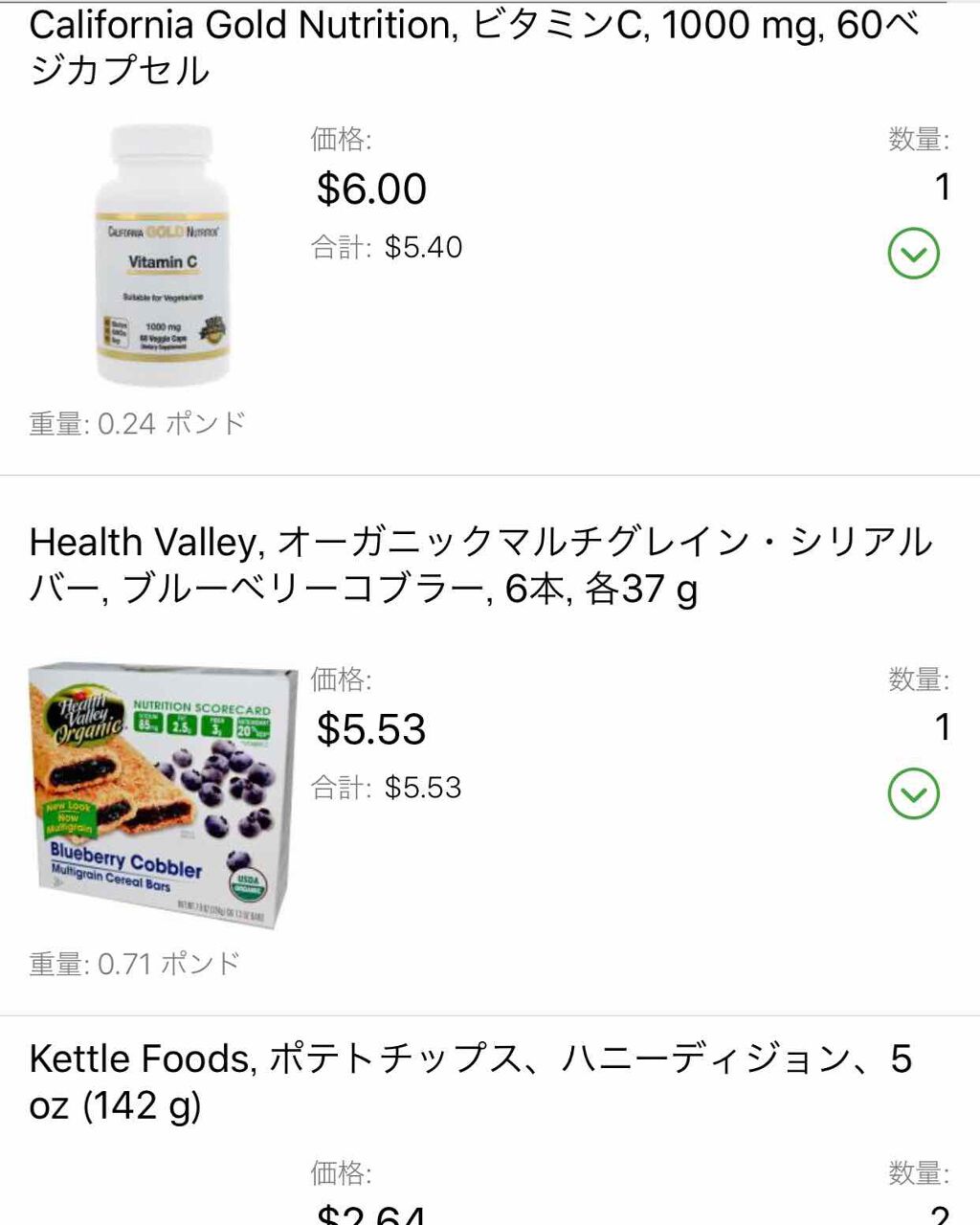The image size is (980, 1225).
Task: Expand quantity options for Health Valley cereal bars
Action: pyautogui.click(x=913, y=793)
